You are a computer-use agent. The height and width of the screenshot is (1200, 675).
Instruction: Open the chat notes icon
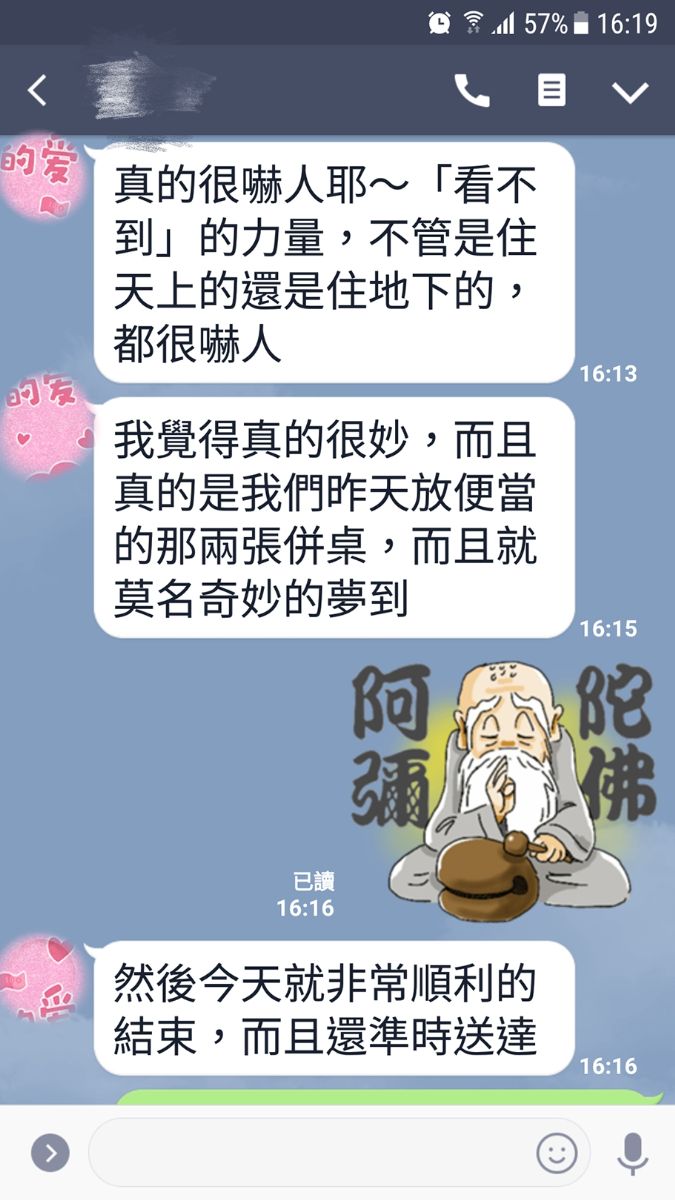[551, 91]
